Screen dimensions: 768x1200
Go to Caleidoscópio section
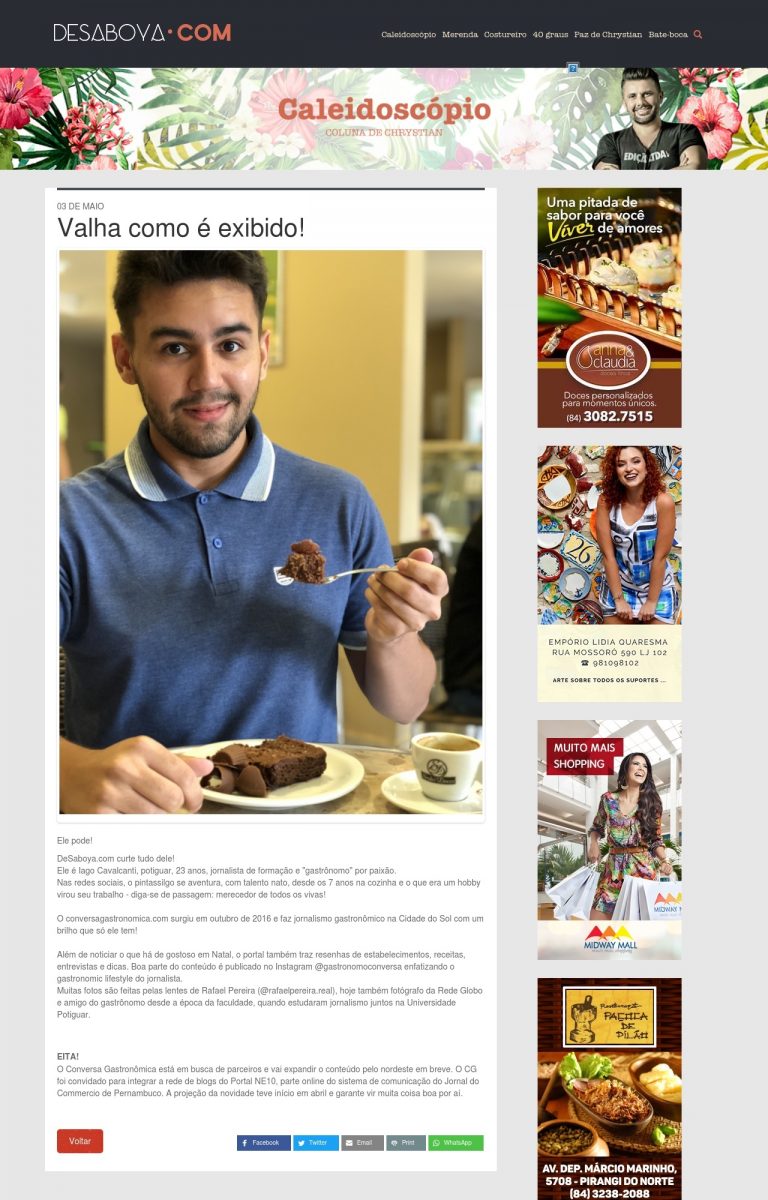point(408,34)
